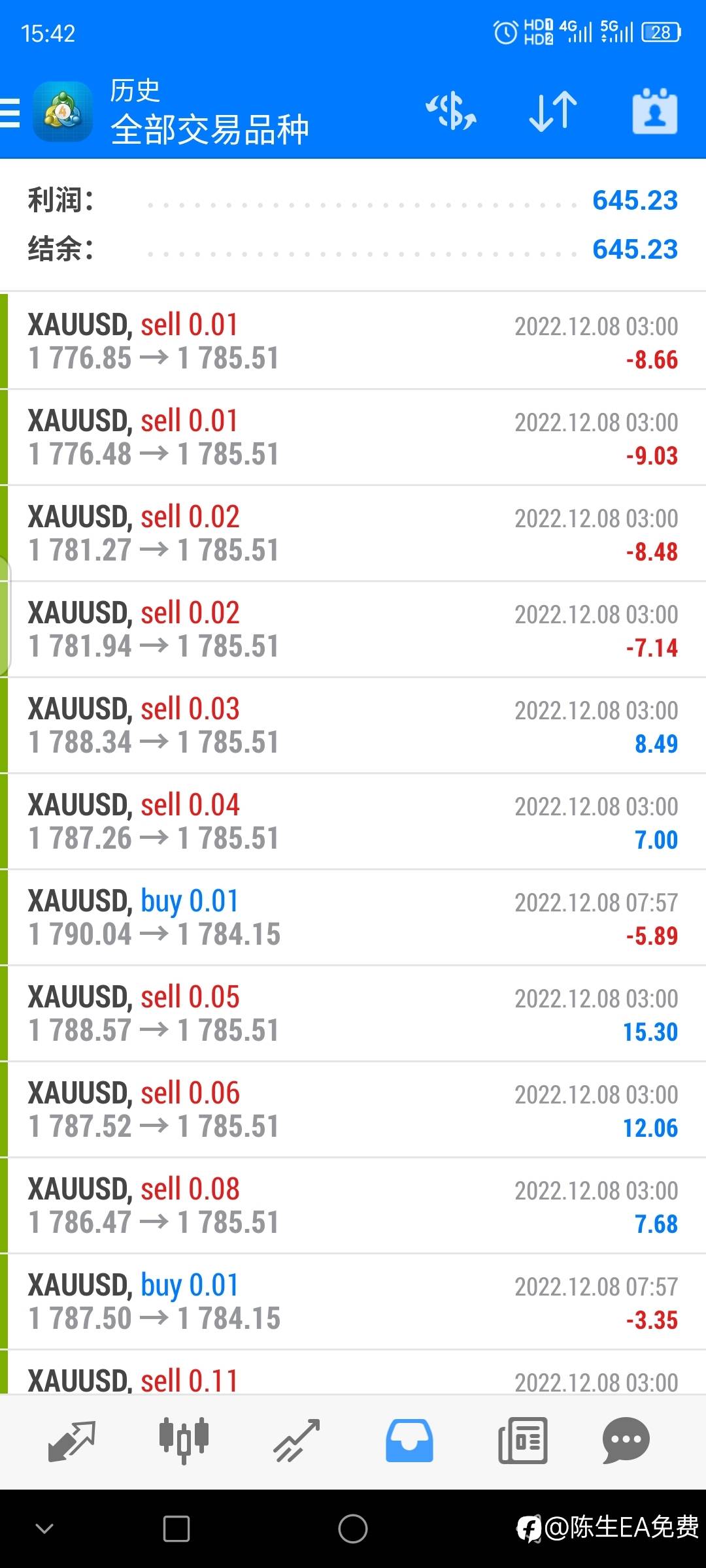Open the sell 0.04 trade with 7.00 profit
The image size is (706, 1568).
(353, 822)
